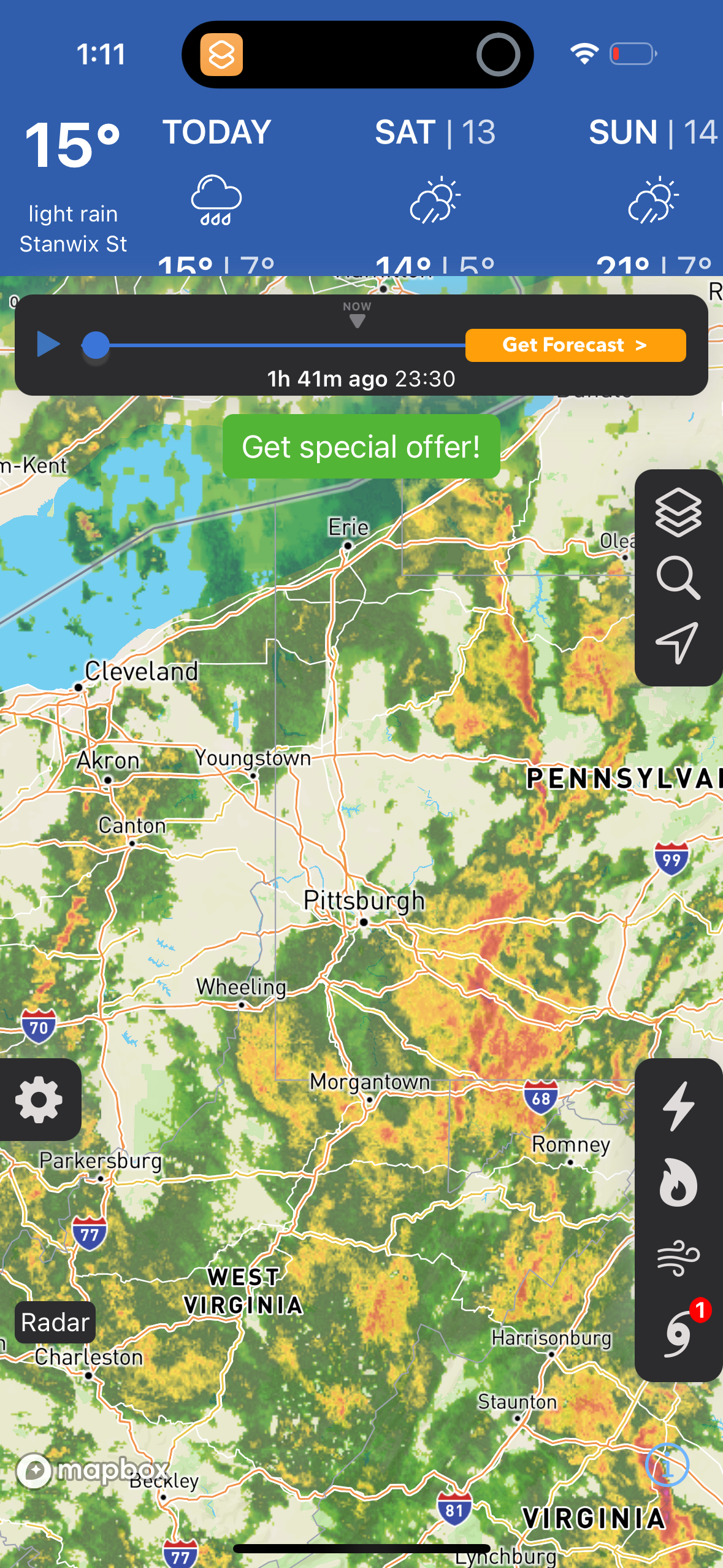The width and height of the screenshot is (723, 1568).
Task: Click the NOW marker above the timeline
Action: click(356, 313)
